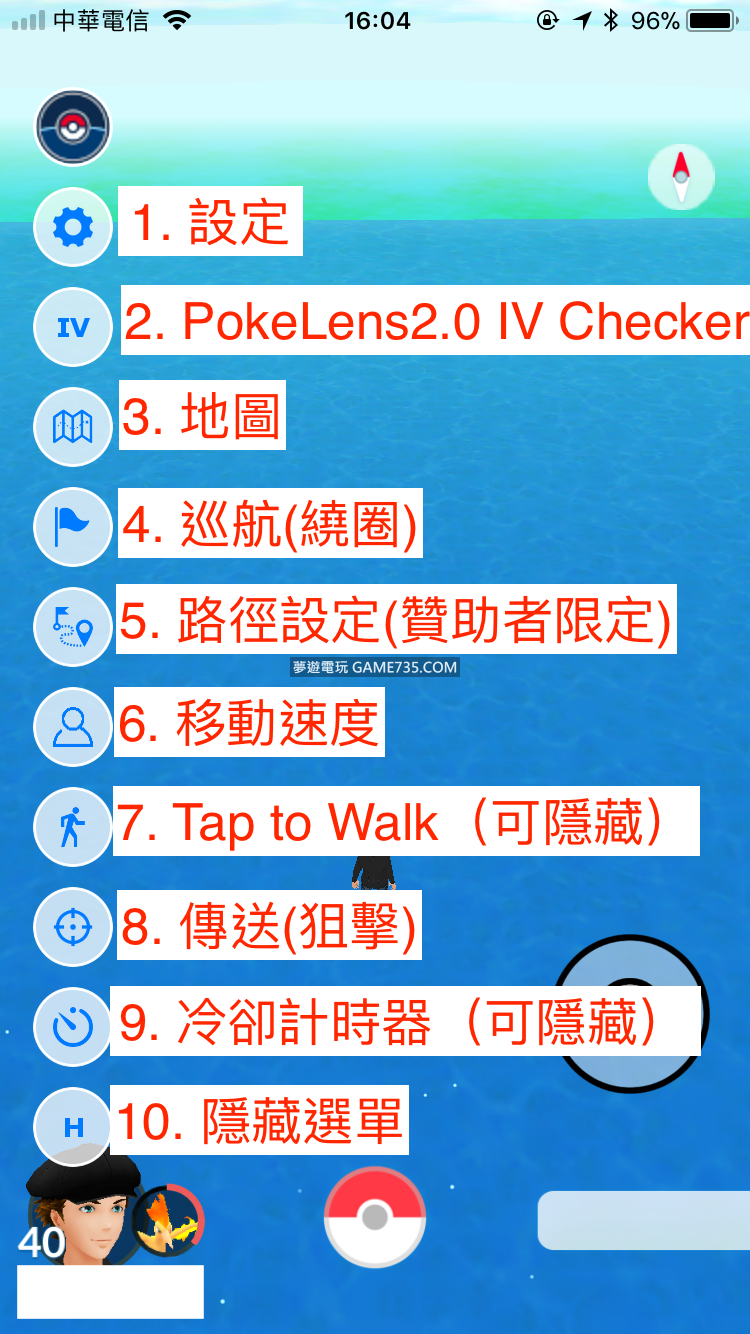This screenshot has width=750, height=1334.
Task: Hide the menu with the H button
Action: pos(72,1127)
